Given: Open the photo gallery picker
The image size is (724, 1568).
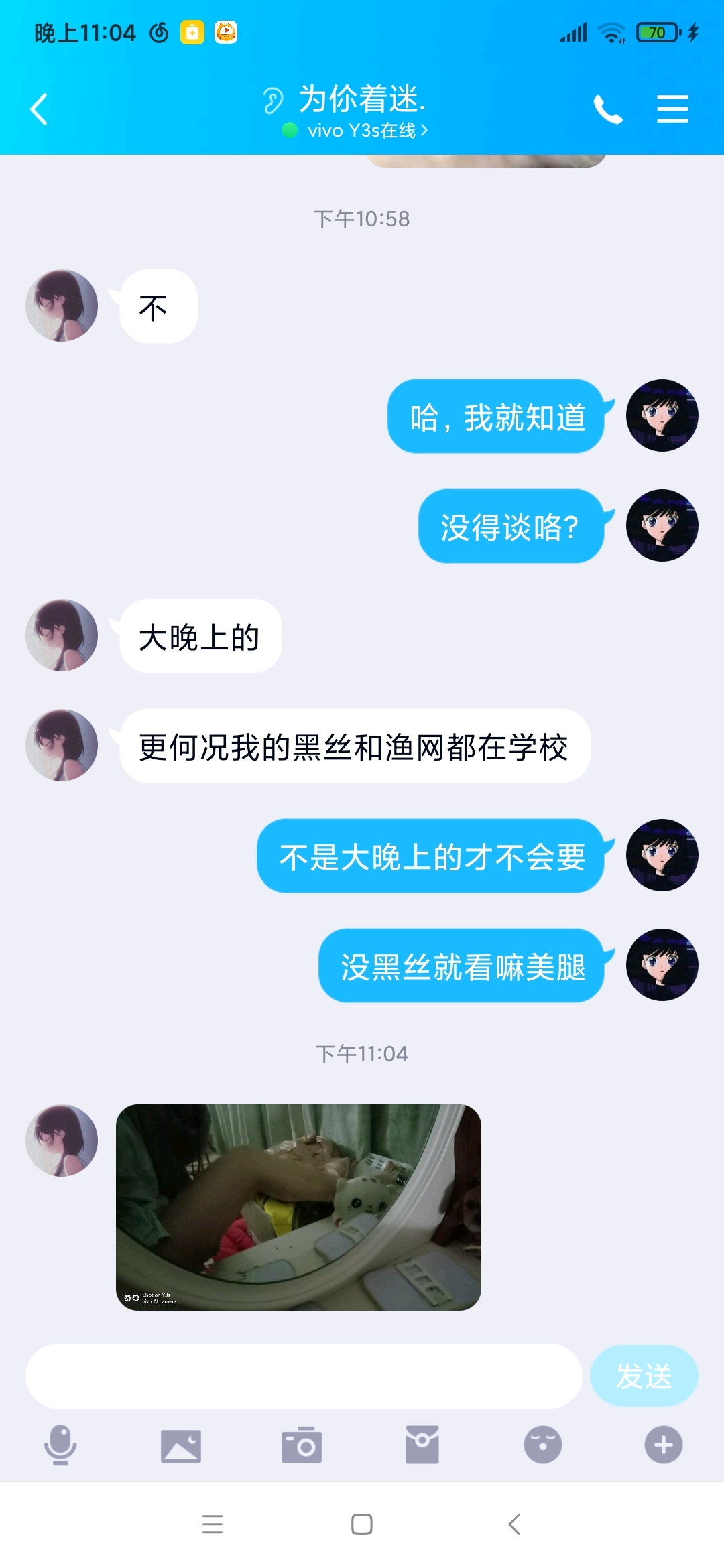Looking at the screenshot, I should pos(181,1445).
